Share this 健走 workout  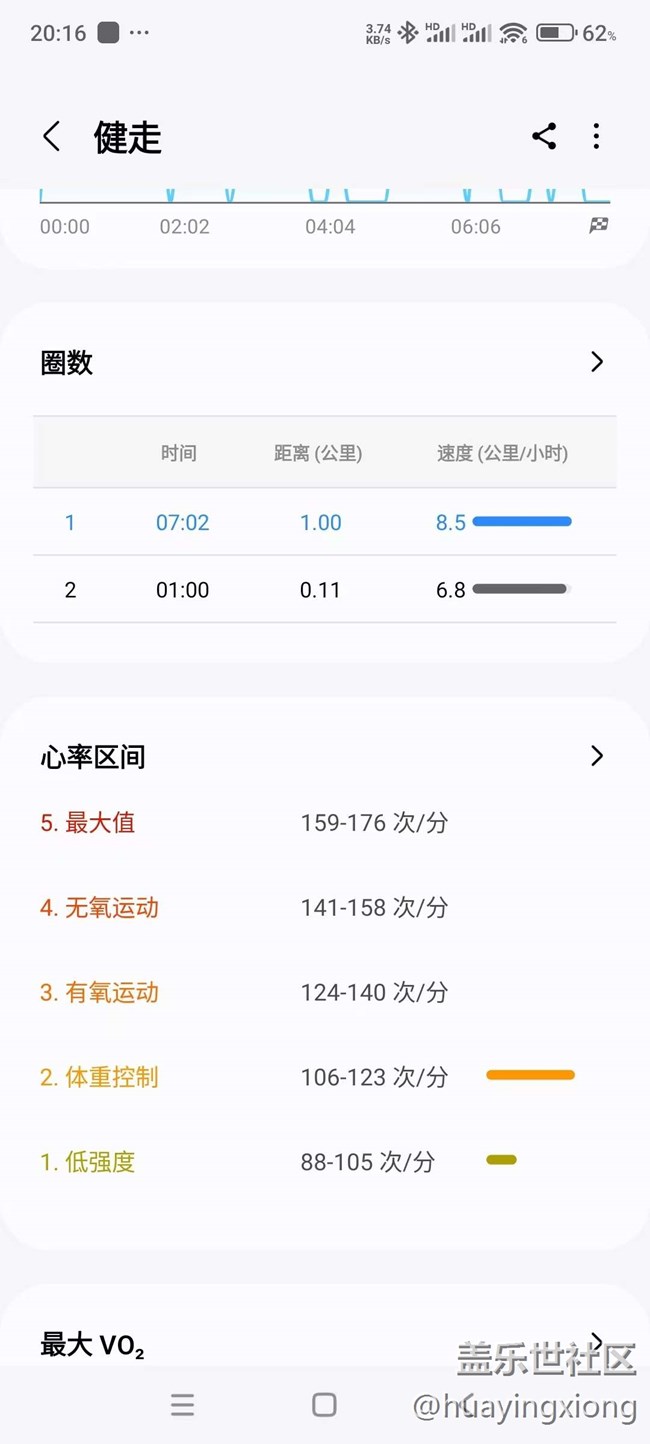tap(544, 137)
